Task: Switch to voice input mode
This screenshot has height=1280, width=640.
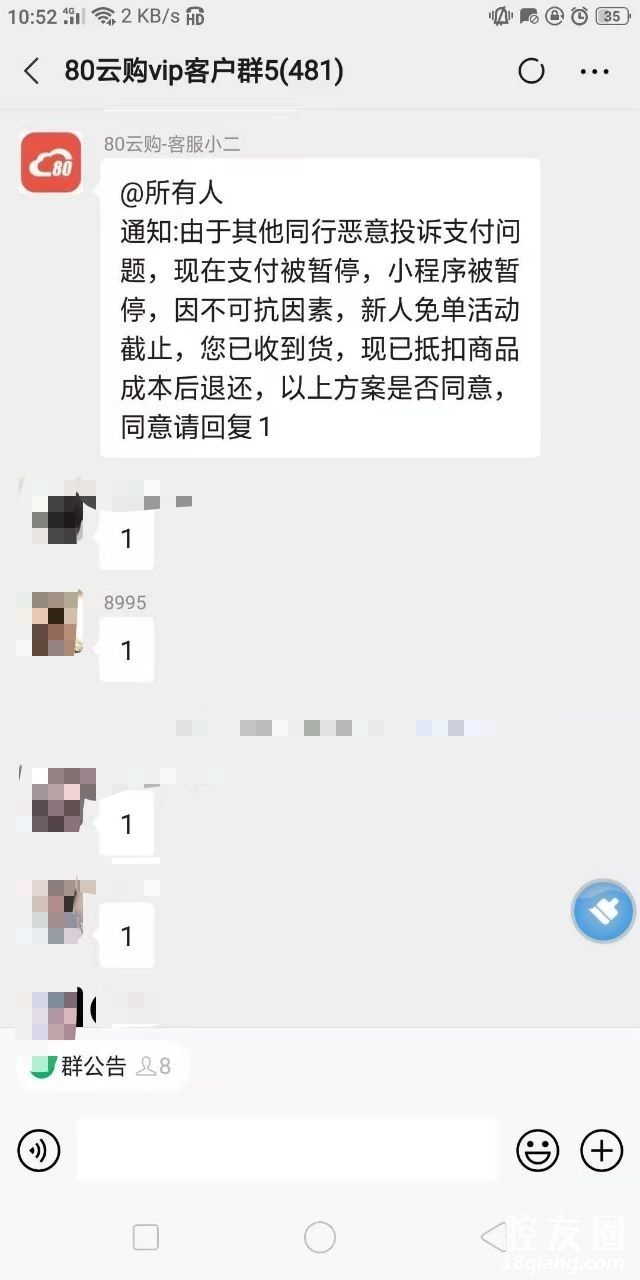Action: pyautogui.click(x=39, y=1151)
